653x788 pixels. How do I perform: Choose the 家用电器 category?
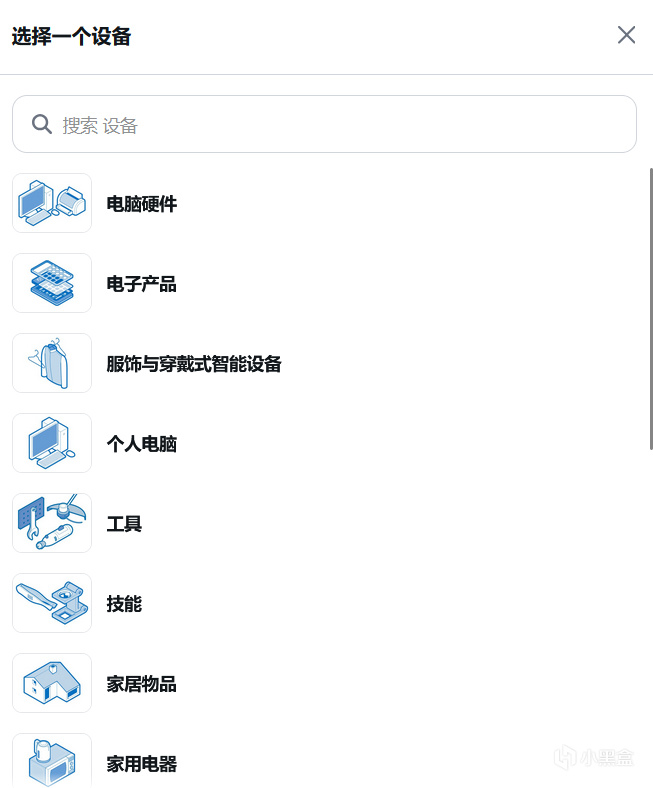(142, 764)
